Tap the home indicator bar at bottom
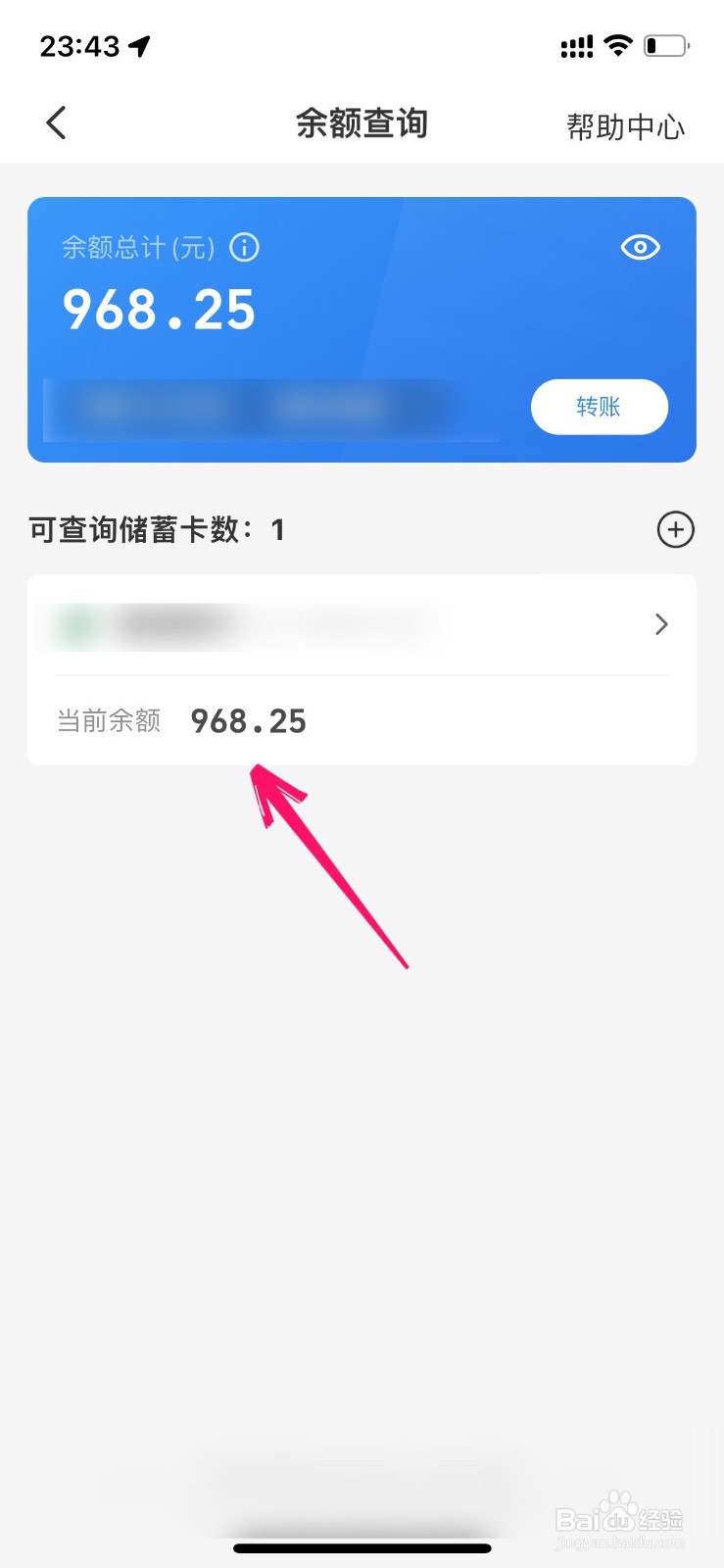Image resolution: width=724 pixels, height=1568 pixels. pos(362,1548)
